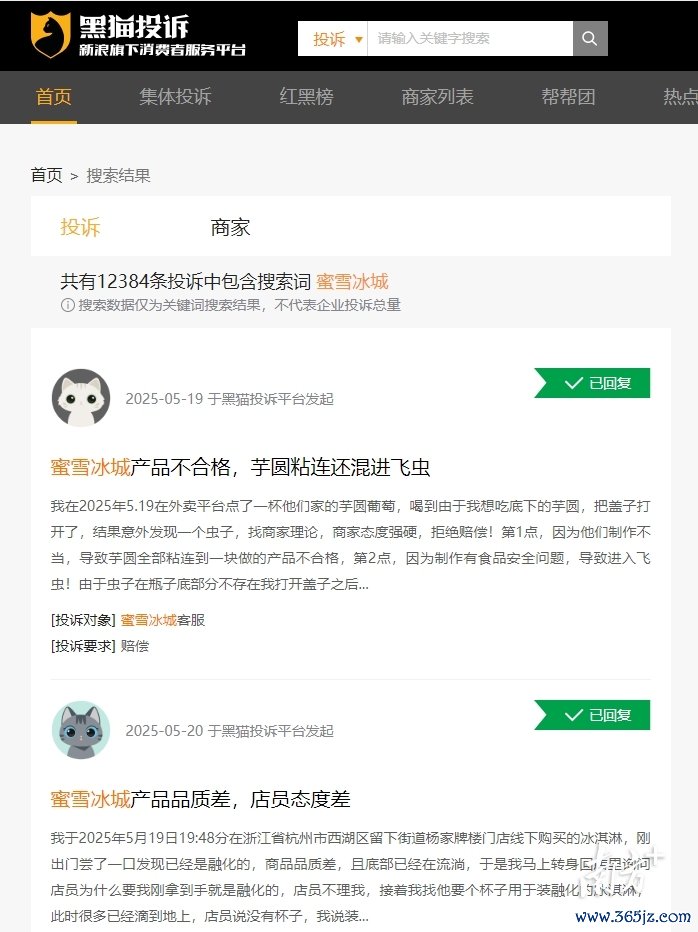This screenshot has width=698, height=932.
Task: Go to the 首页 nav tab
Action: tap(54, 97)
